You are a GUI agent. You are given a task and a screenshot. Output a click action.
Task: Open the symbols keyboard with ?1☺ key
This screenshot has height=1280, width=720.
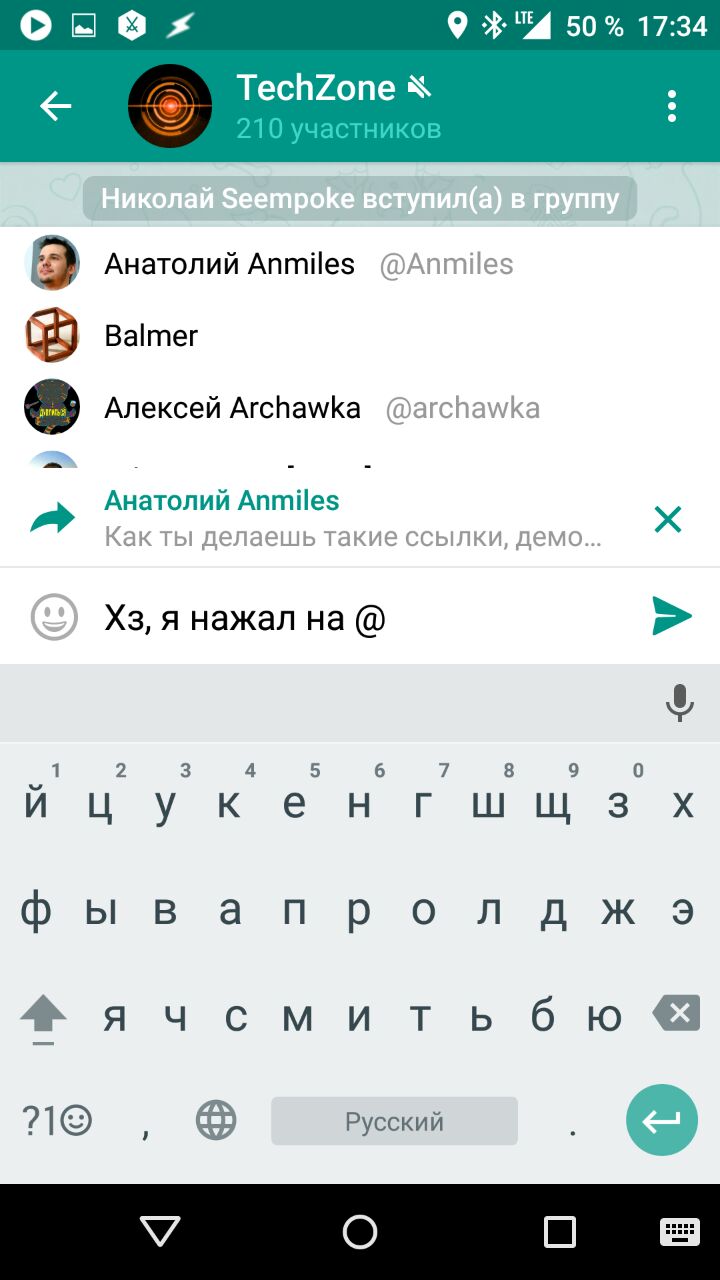point(57,1121)
